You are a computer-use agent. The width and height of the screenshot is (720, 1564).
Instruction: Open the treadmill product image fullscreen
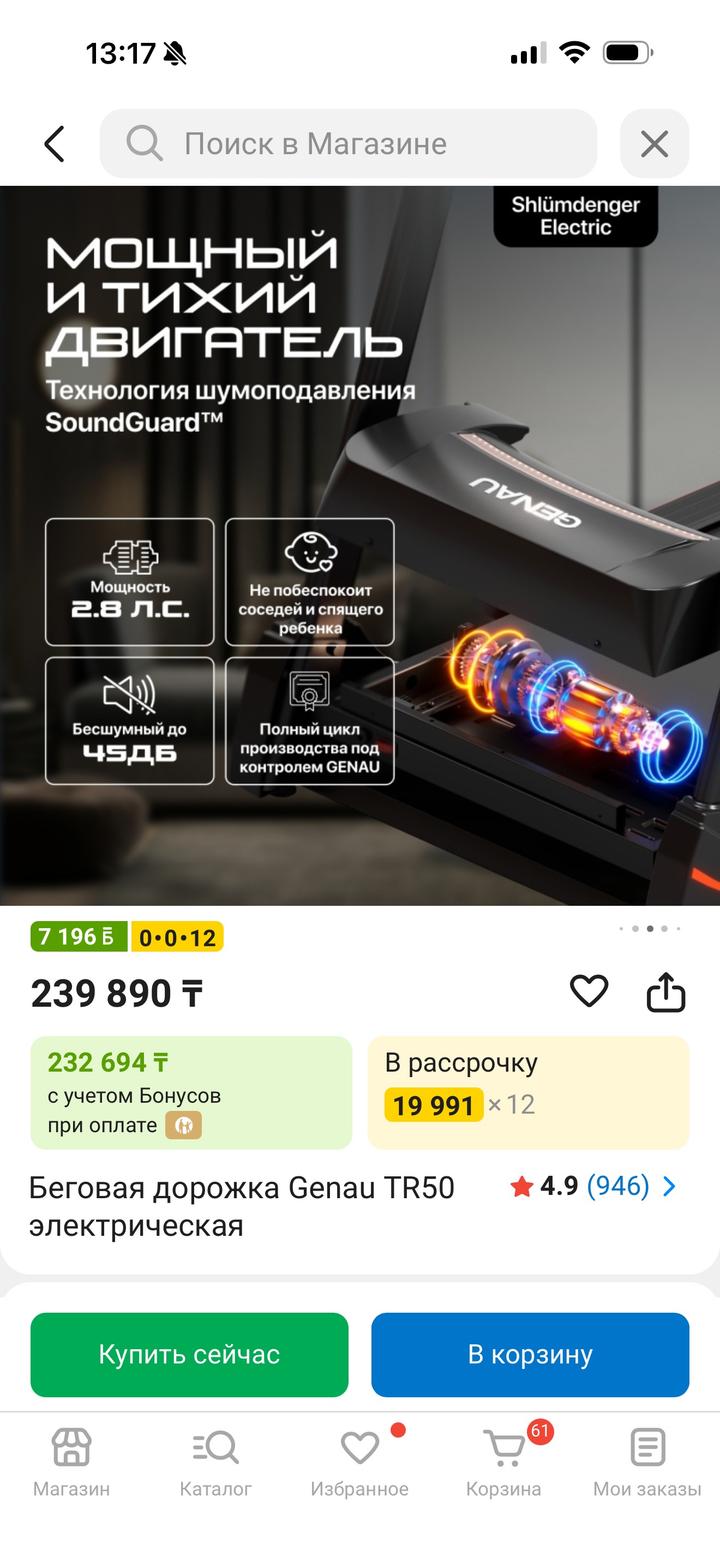360,546
